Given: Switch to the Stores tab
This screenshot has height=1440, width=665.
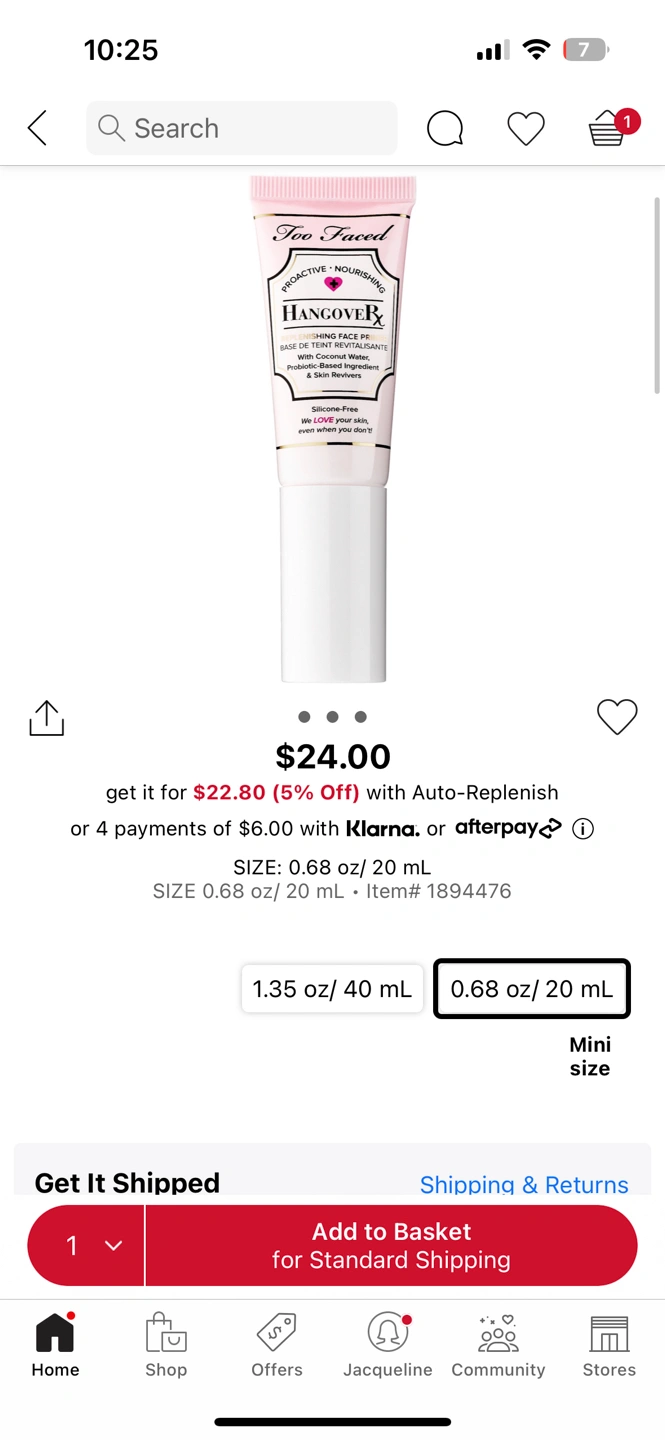Looking at the screenshot, I should pos(609,1345).
